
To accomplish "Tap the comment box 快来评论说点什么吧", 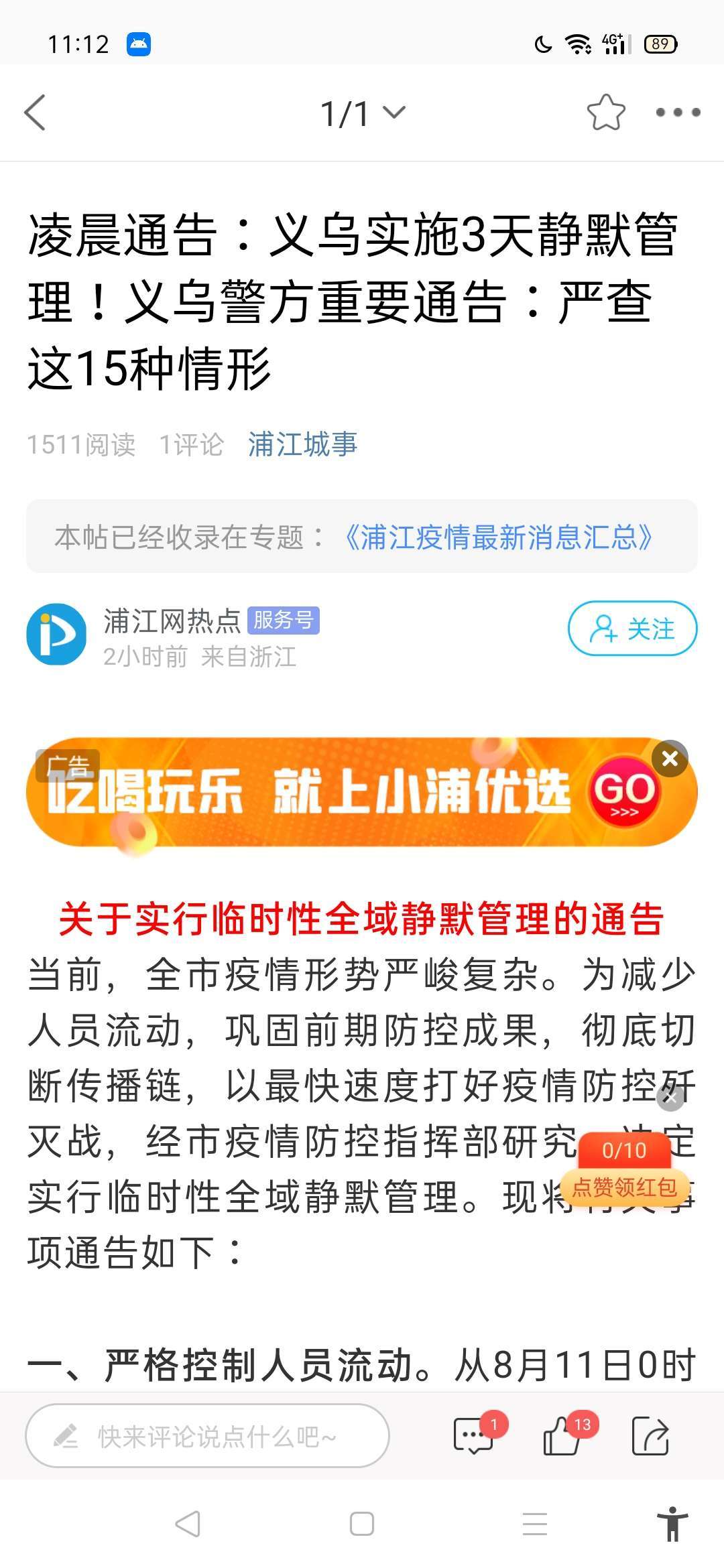I will (208, 1435).
